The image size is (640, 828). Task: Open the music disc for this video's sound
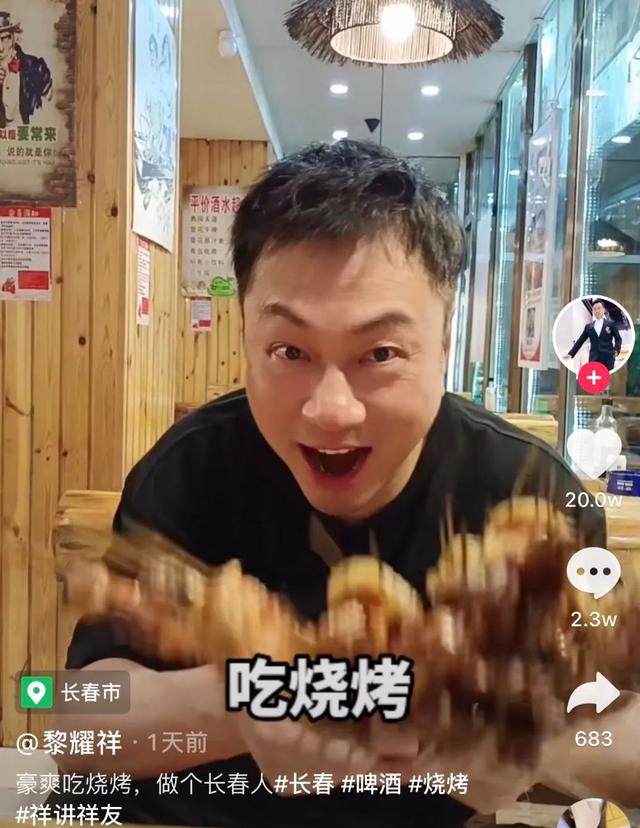[x=594, y=815]
